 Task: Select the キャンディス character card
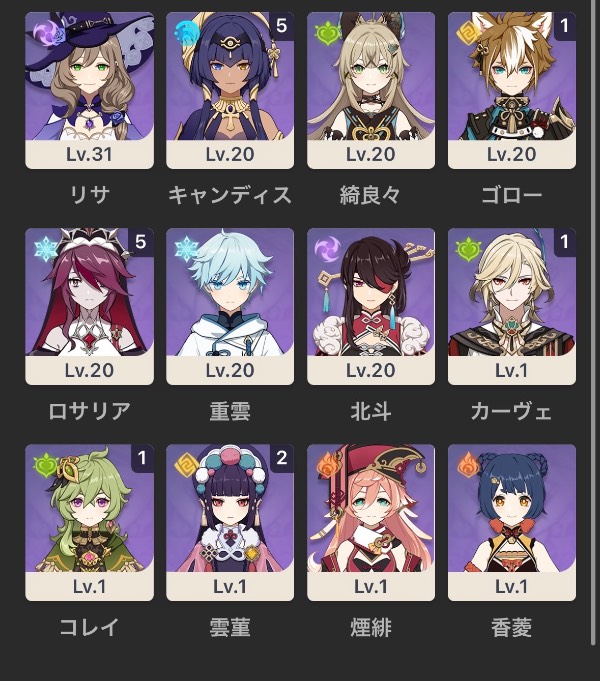(x=230, y=90)
